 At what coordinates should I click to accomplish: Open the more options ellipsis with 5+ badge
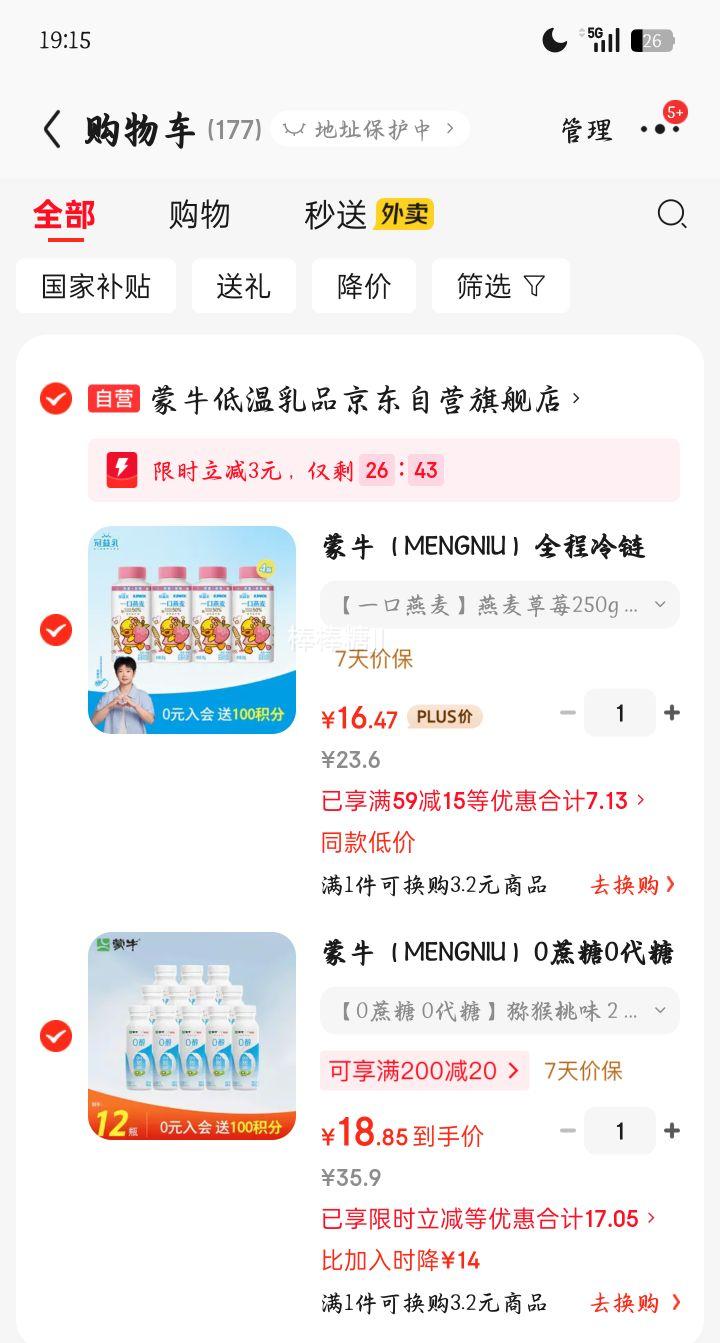click(x=661, y=131)
